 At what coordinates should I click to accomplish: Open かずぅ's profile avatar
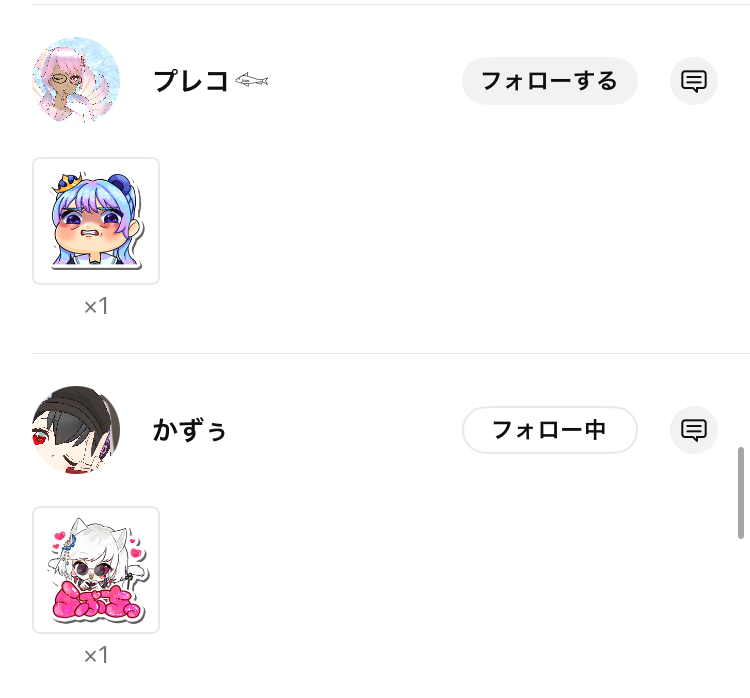(76, 430)
